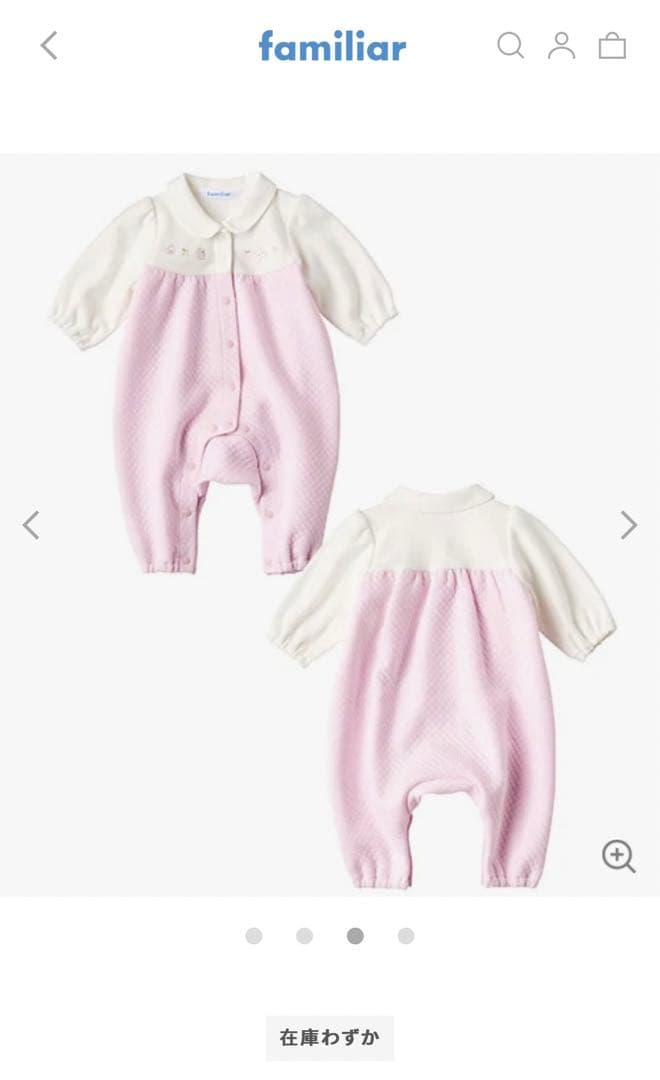Zoom in on the product image
Screen dimensions: 660x1080
pos(618,856)
